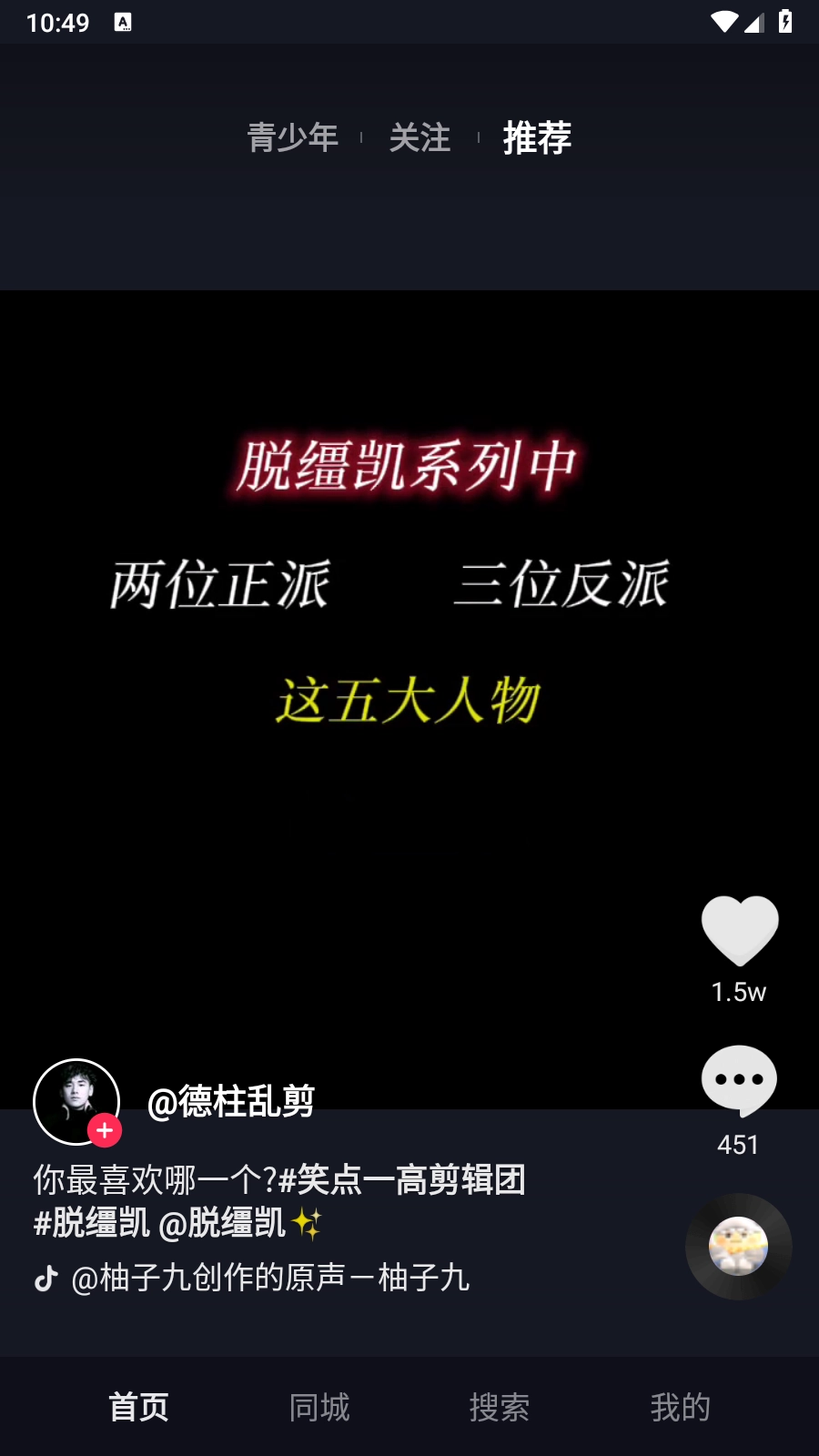
Task: Switch to the 同城 tab
Action: click(318, 1407)
